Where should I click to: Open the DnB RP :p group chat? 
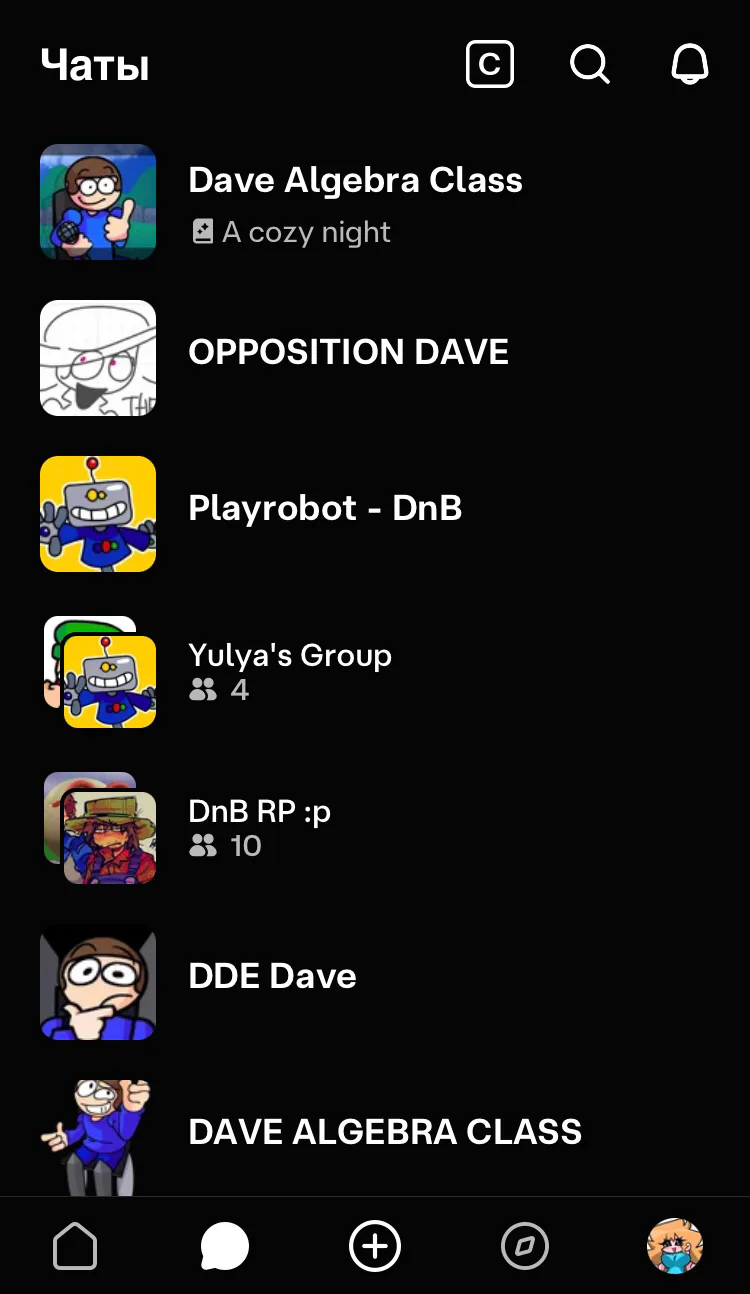coord(260,827)
